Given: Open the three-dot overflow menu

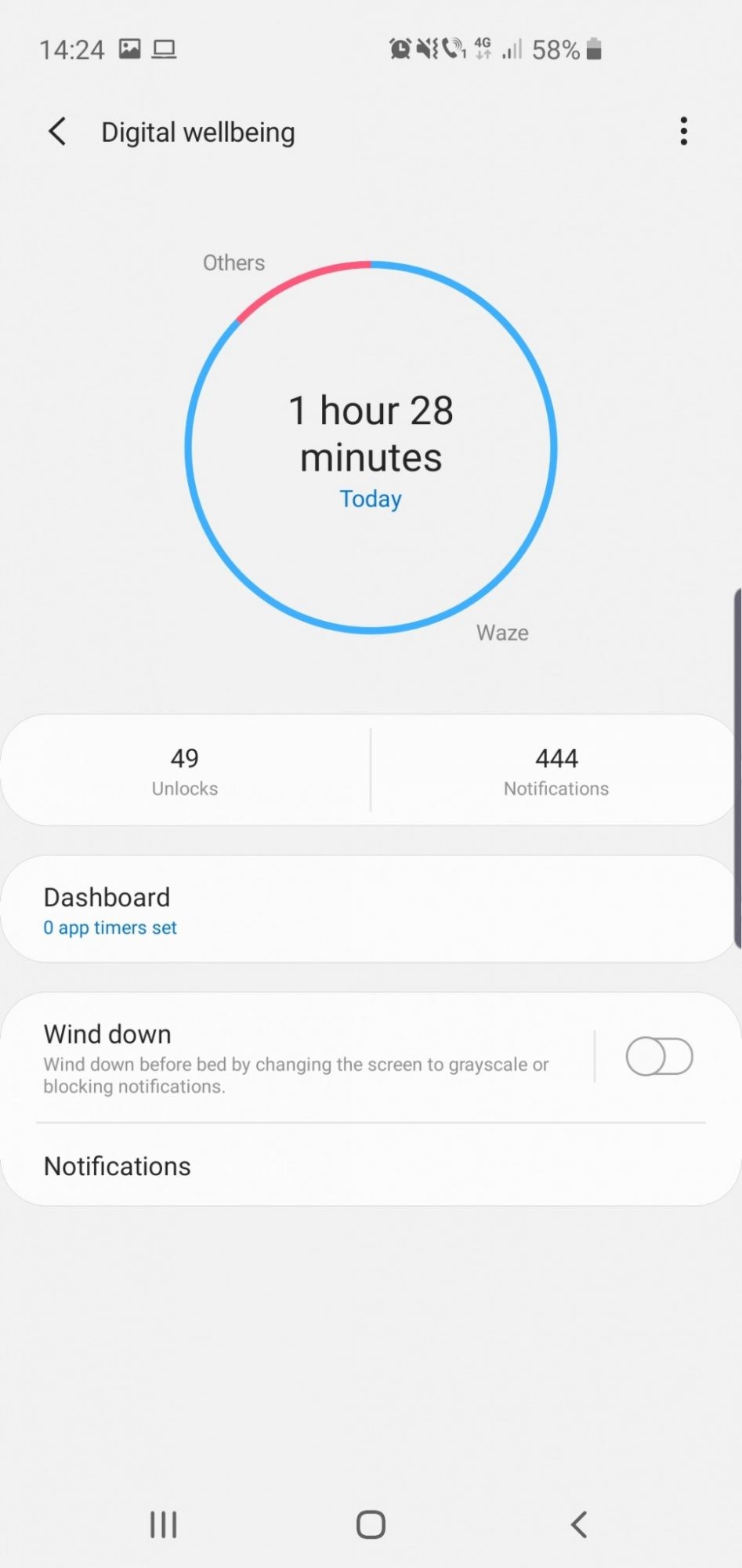Looking at the screenshot, I should pyautogui.click(x=683, y=132).
